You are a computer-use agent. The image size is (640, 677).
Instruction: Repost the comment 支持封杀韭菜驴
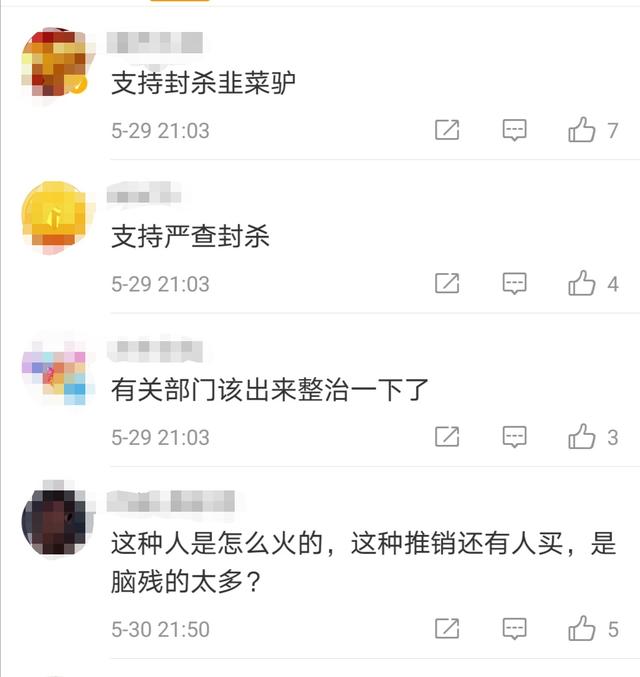pos(447,130)
